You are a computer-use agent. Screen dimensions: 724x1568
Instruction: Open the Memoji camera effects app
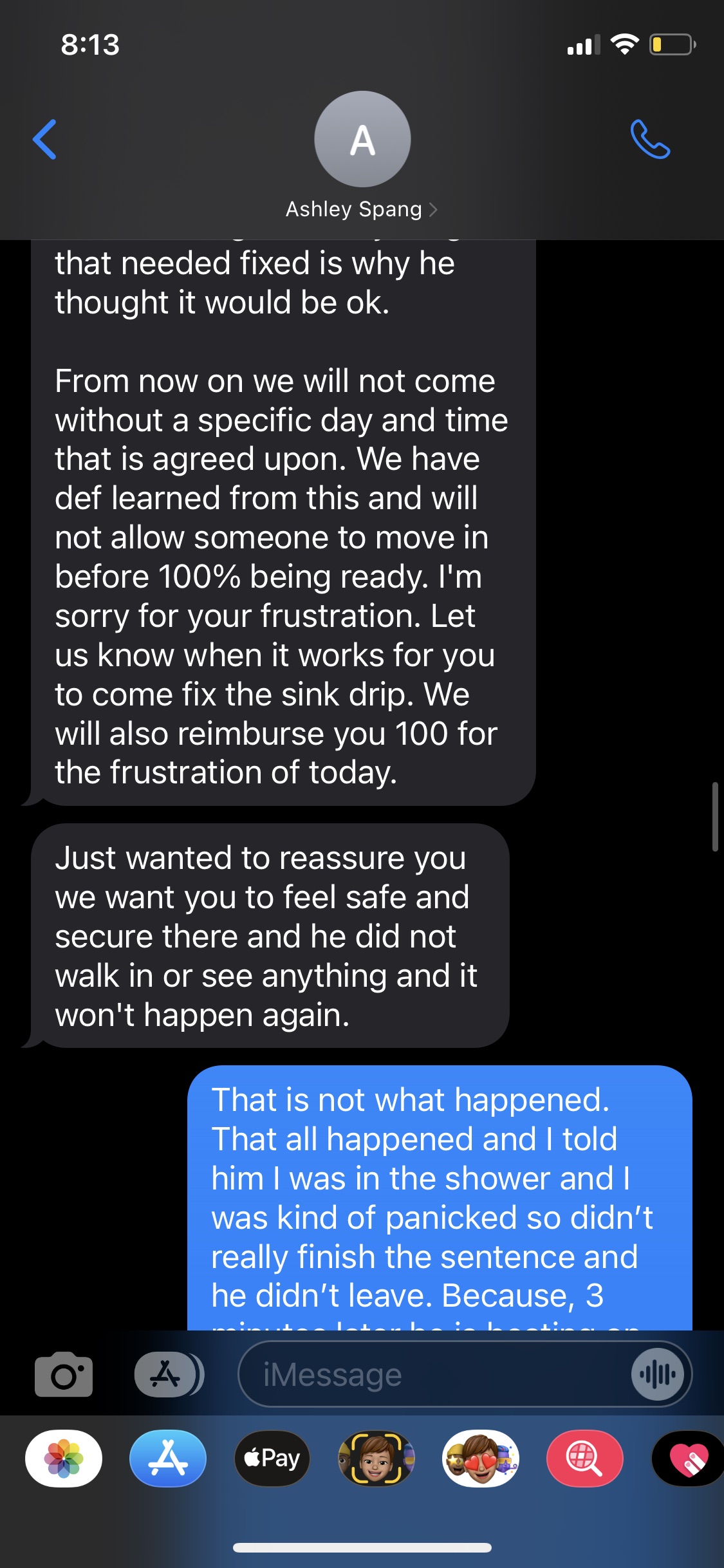pos(376,1458)
